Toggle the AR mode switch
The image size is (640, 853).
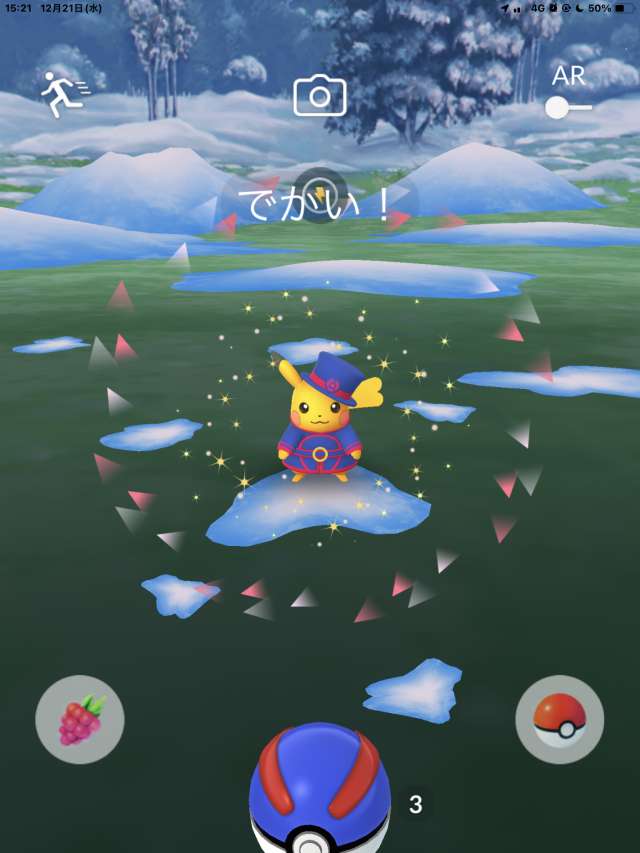[x=568, y=106]
